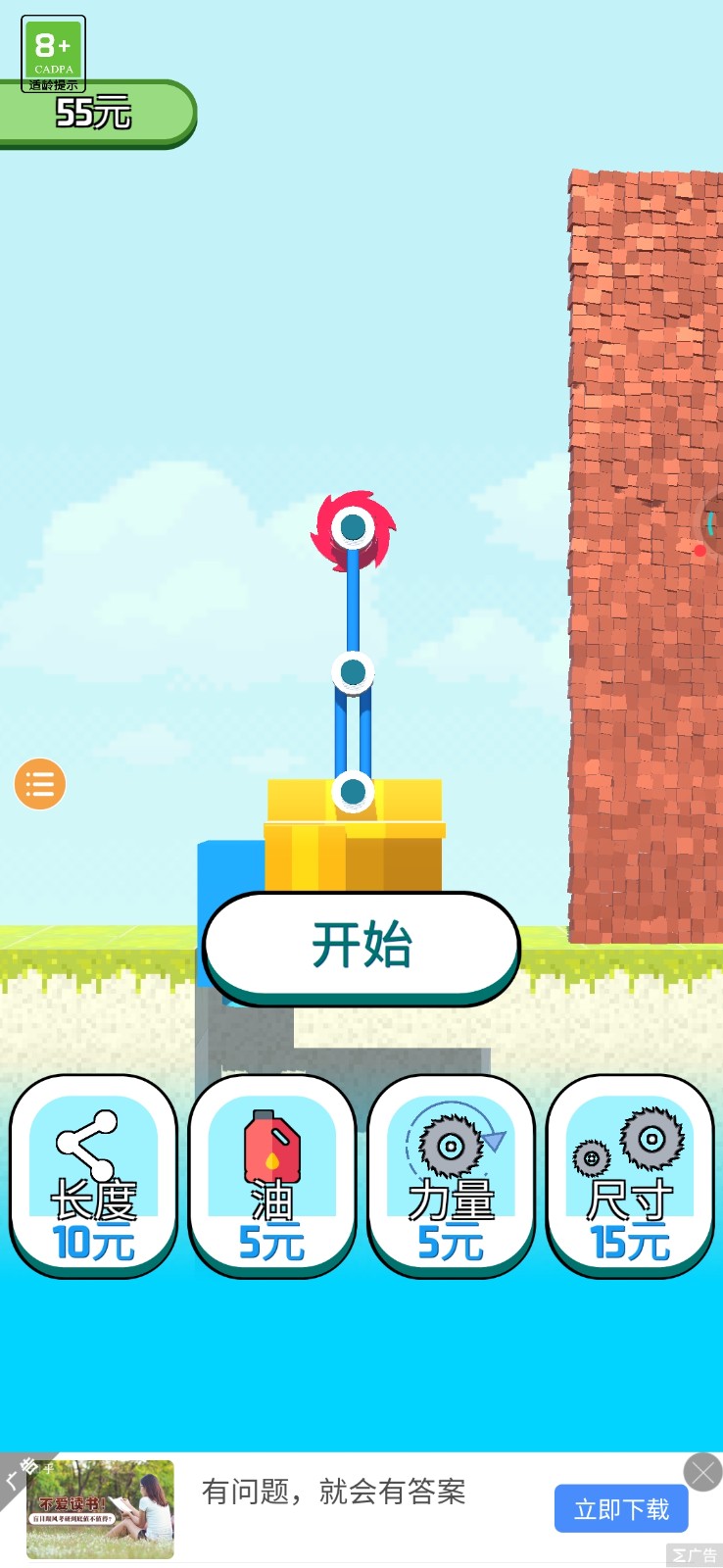Image resolution: width=723 pixels, height=1568 pixels.
Task: Upgrade 力量 power for 5元
Action: point(451,1176)
